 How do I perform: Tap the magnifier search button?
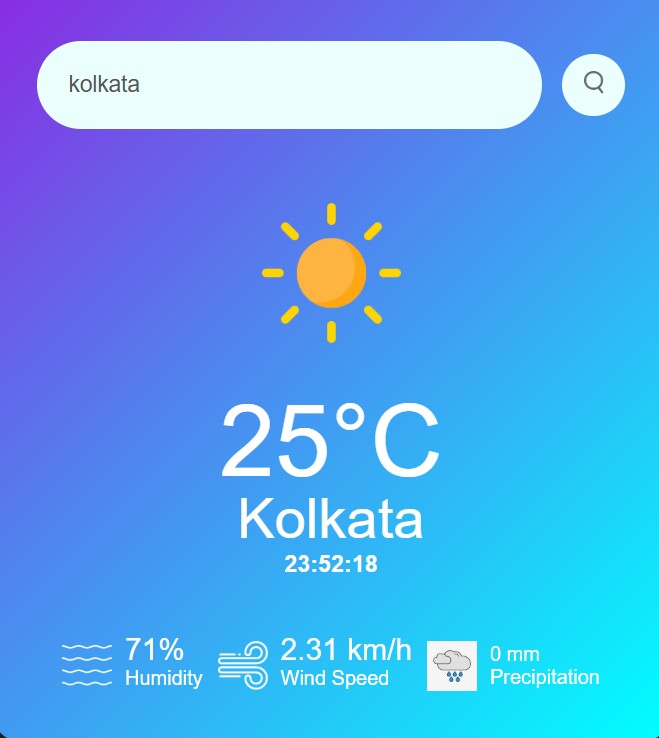click(593, 84)
